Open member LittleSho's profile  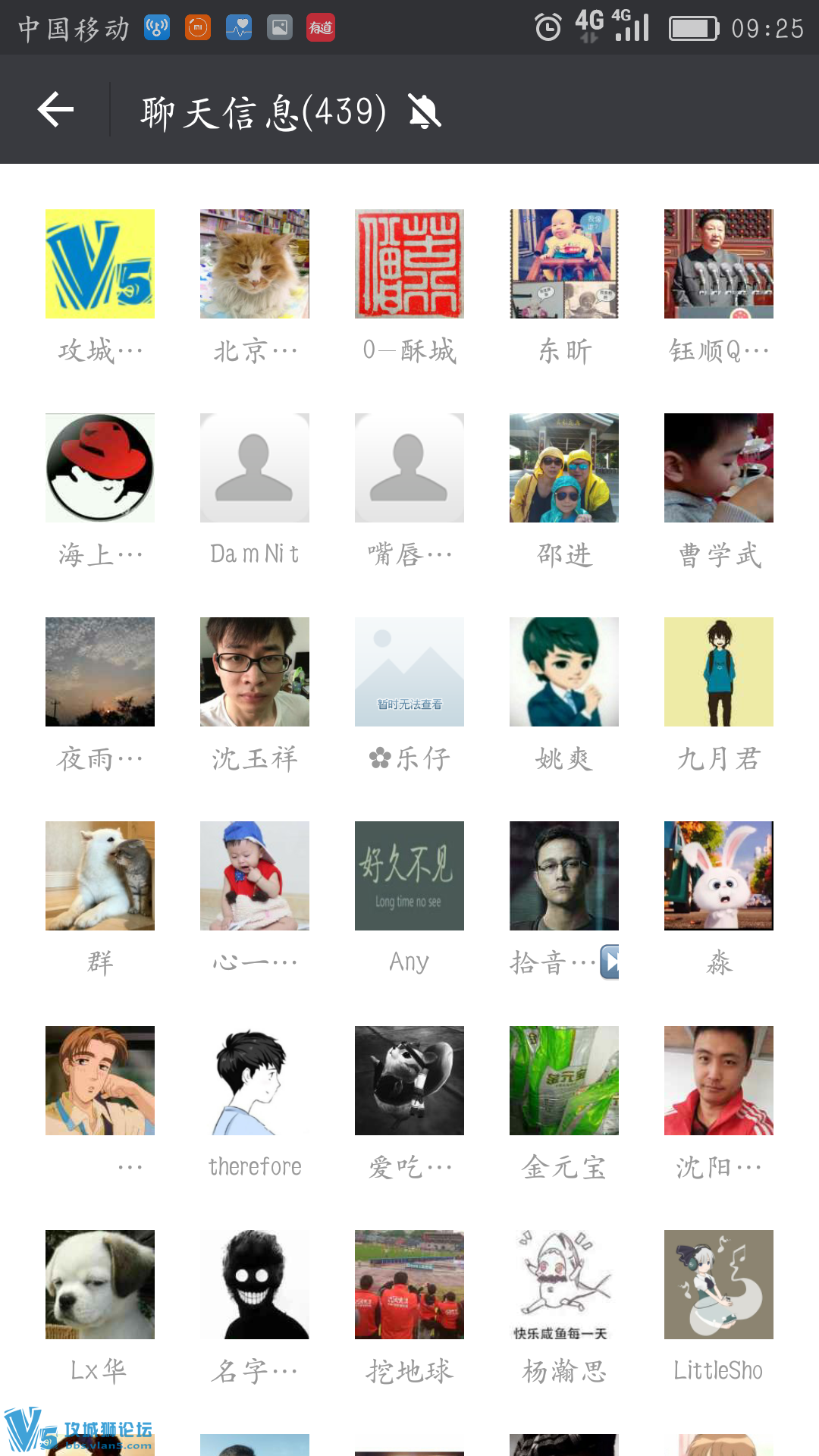718,1285
